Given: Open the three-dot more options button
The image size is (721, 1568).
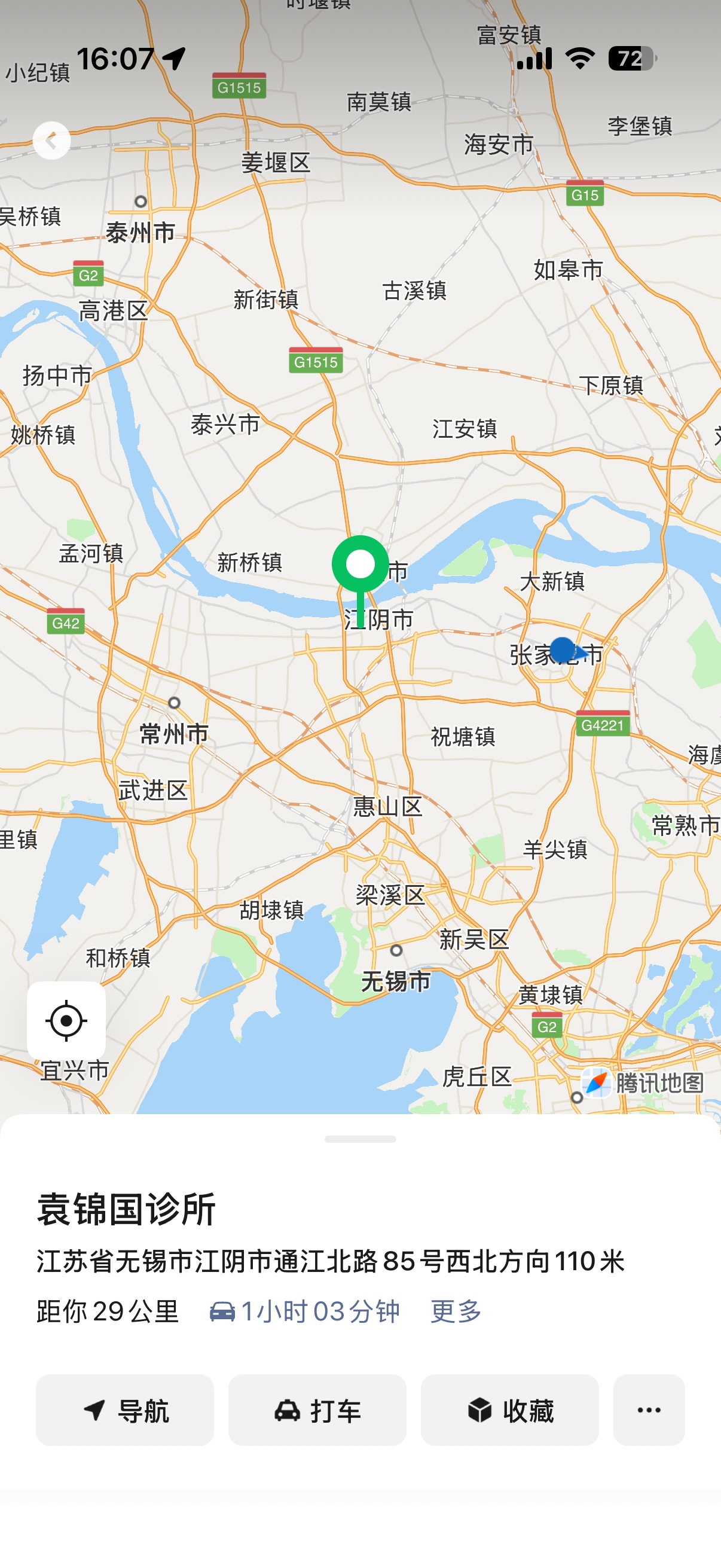Looking at the screenshot, I should pos(649,1410).
